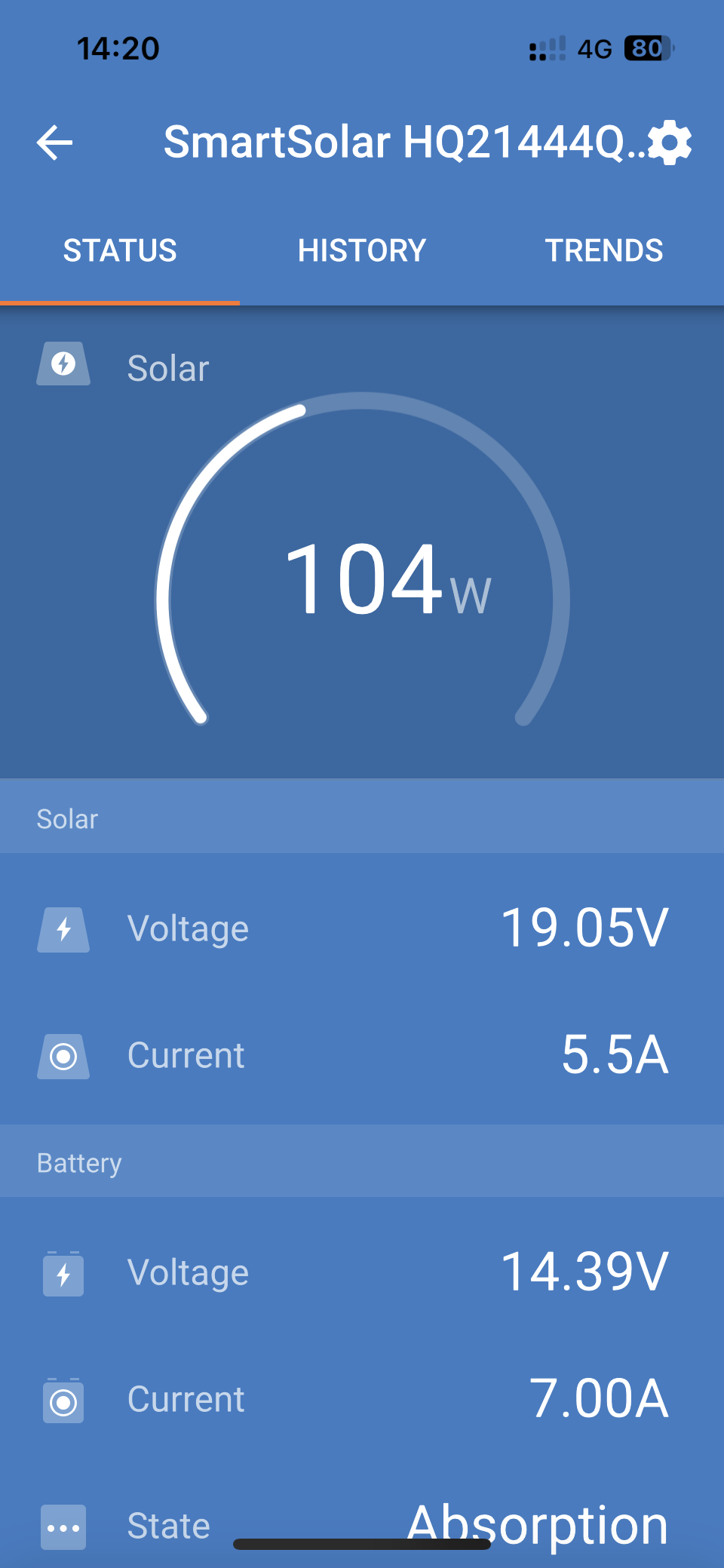
Task: Select the Status tab
Action: [x=120, y=250]
